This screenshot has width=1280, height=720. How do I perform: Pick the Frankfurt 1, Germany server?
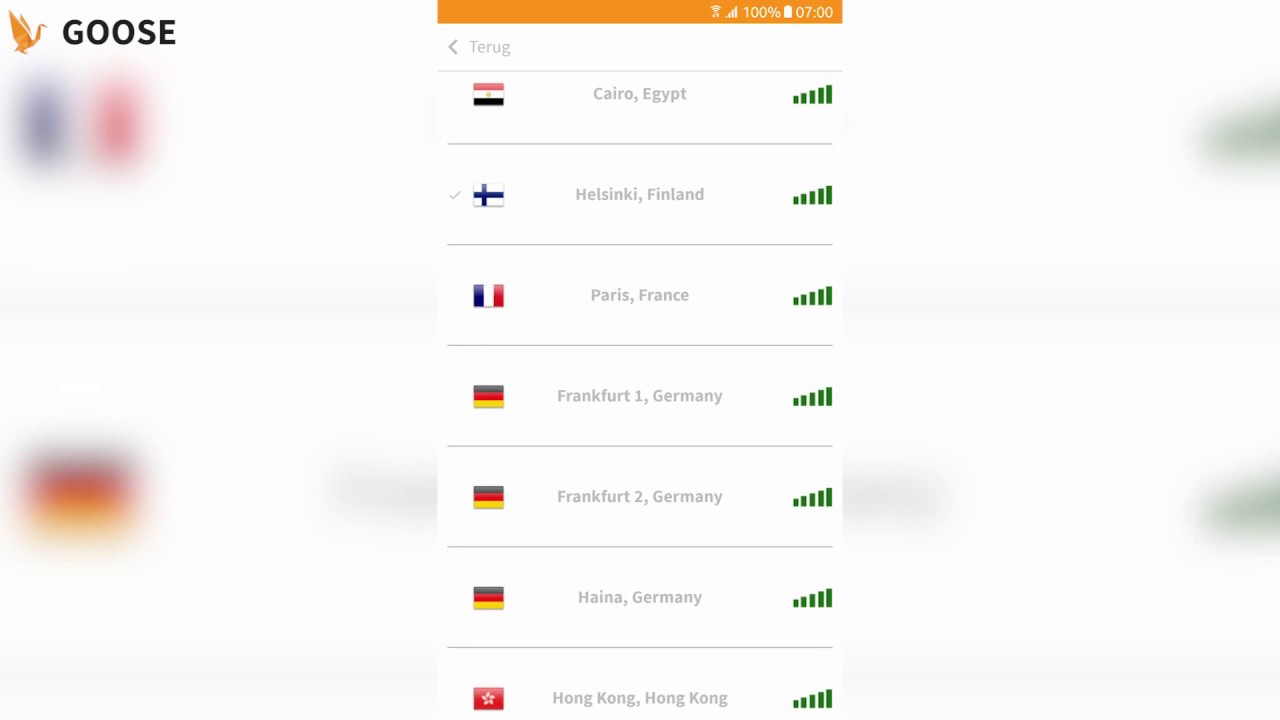(639, 396)
